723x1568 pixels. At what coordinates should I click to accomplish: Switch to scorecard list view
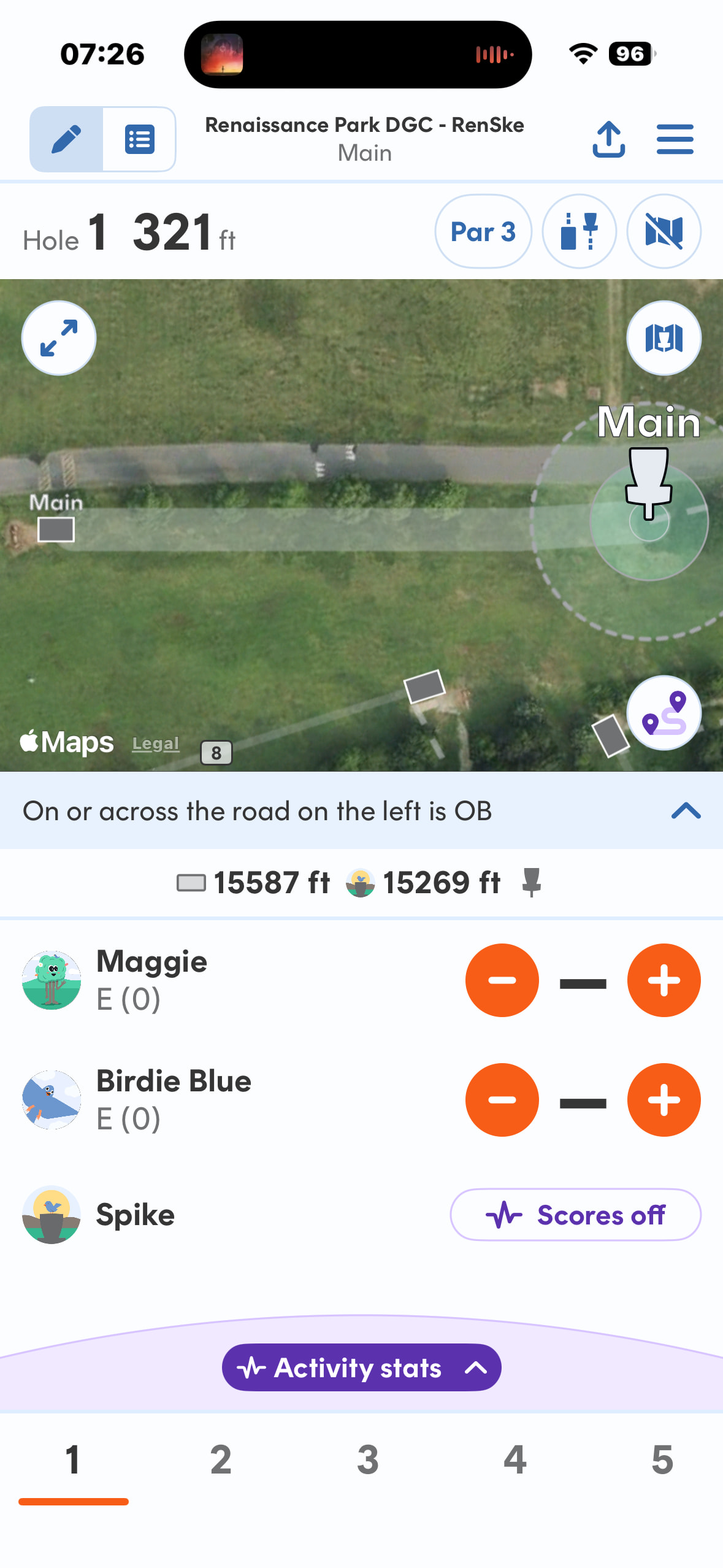coord(140,139)
